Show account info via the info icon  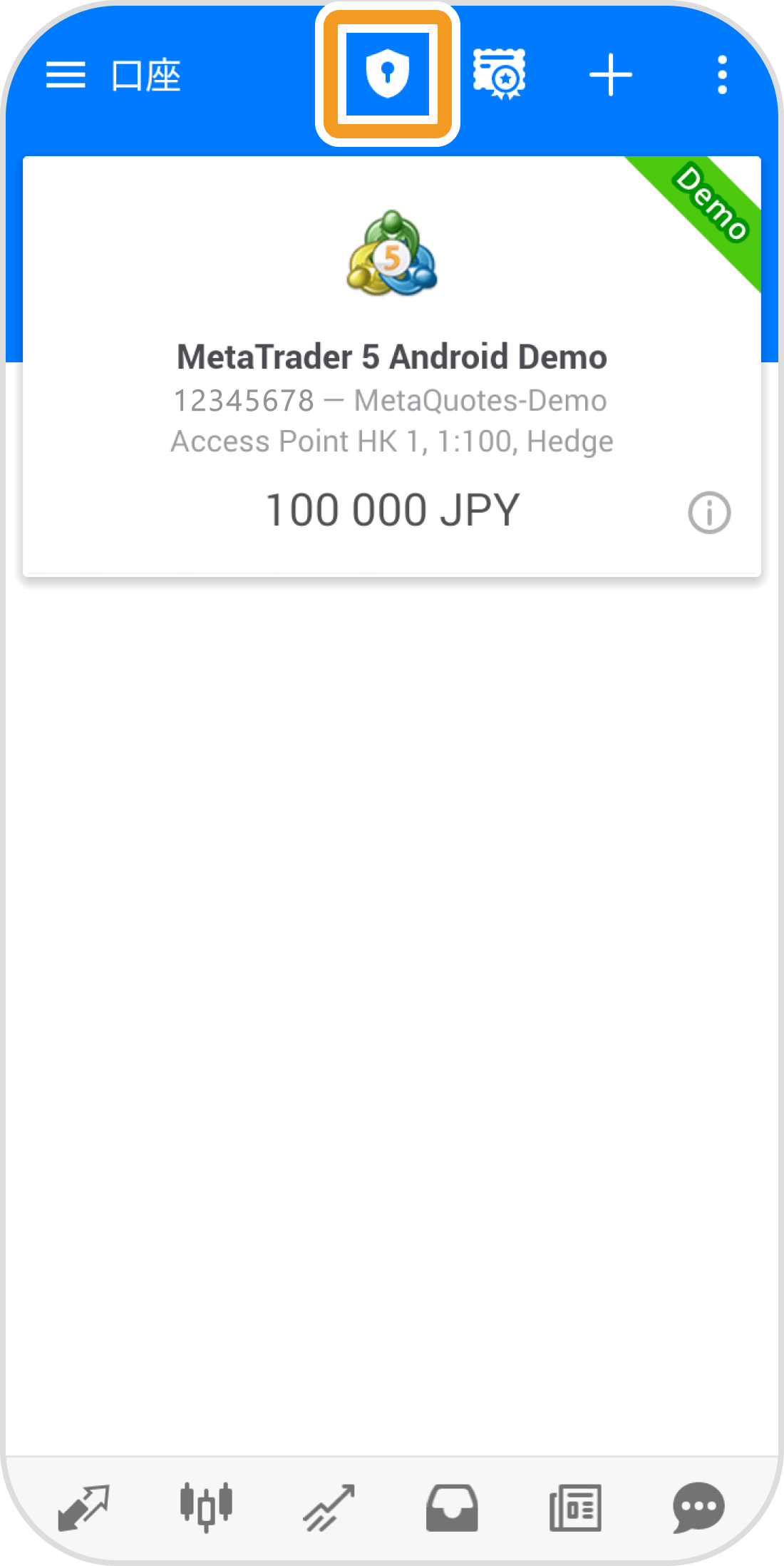tap(709, 512)
